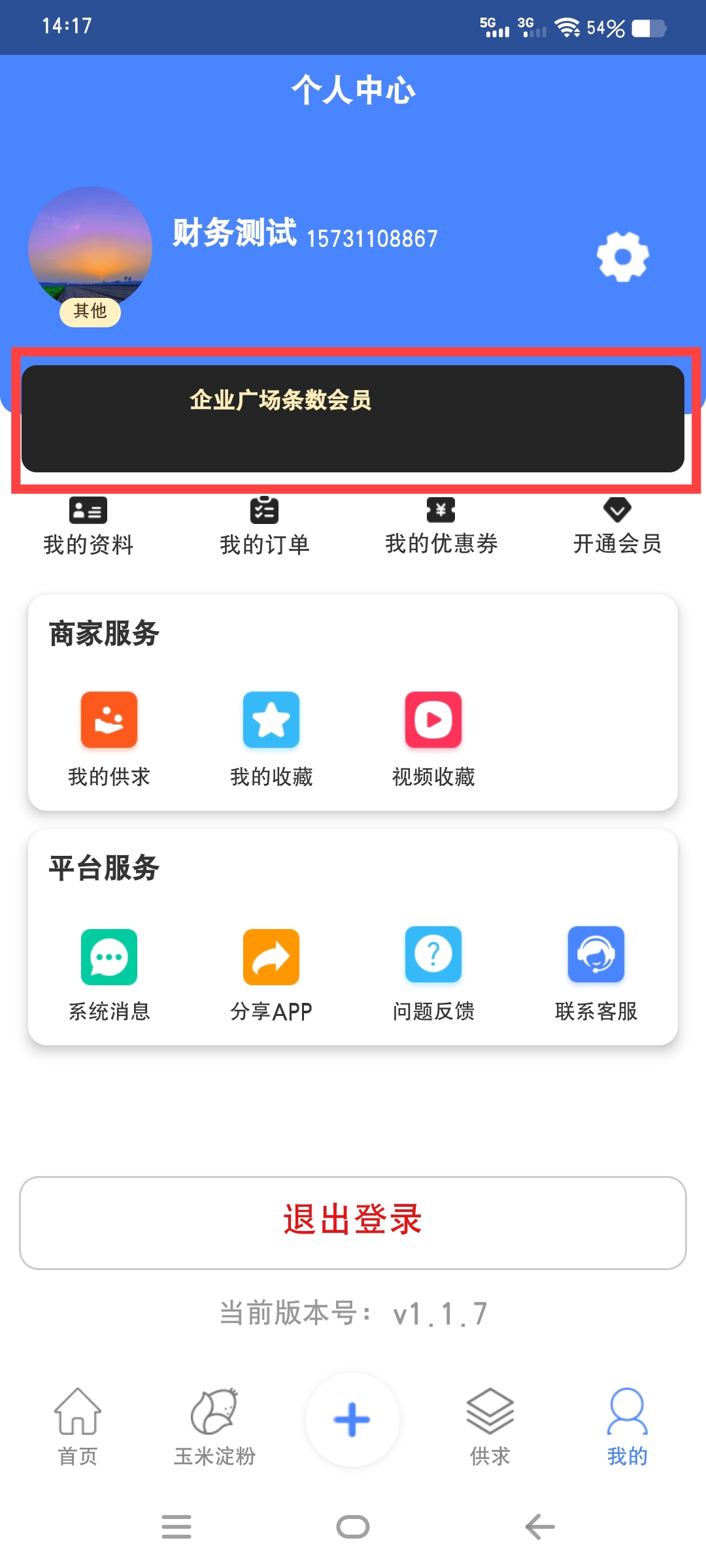View 我的订单 orders
The image size is (706, 1568).
pyautogui.click(x=265, y=527)
